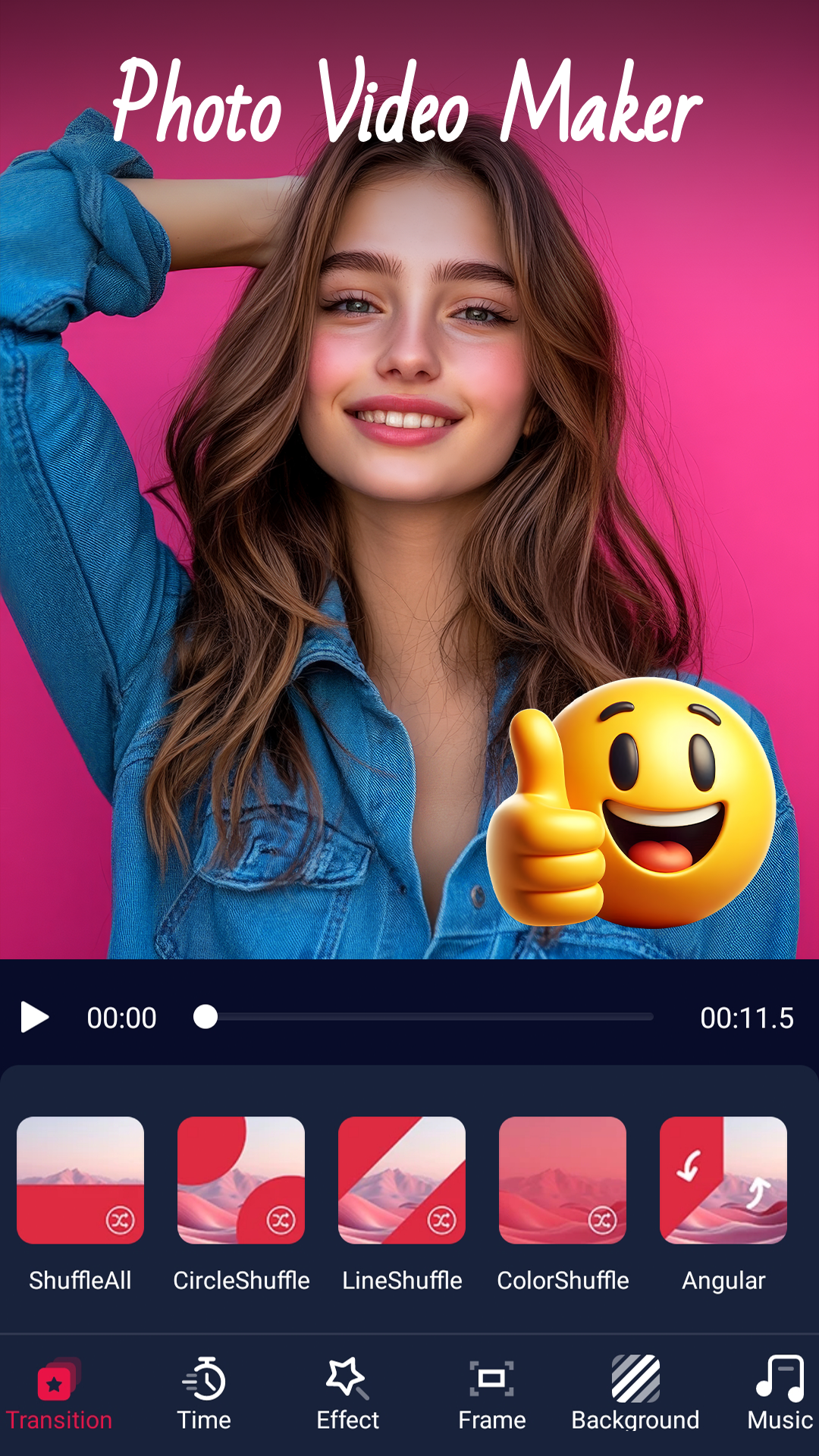Go to the Effect tab
The image size is (819, 1456).
point(347,1394)
